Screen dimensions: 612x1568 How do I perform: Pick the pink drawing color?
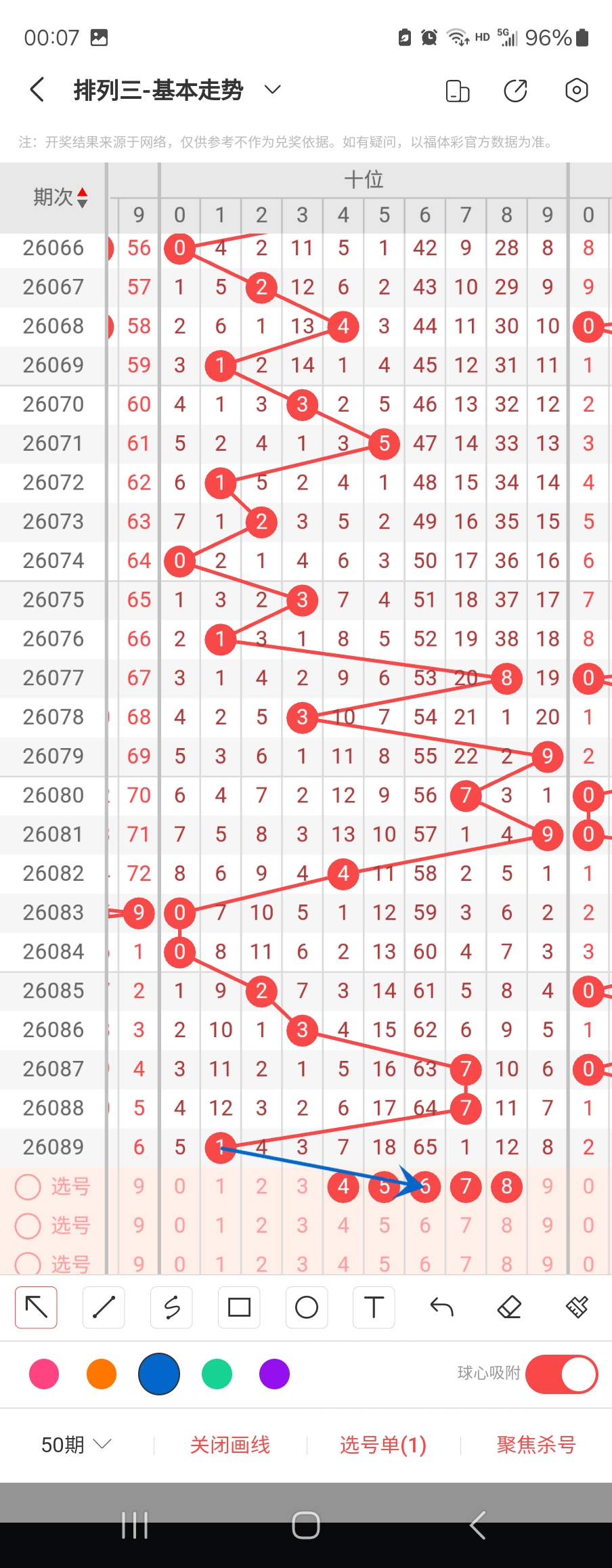44,1374
